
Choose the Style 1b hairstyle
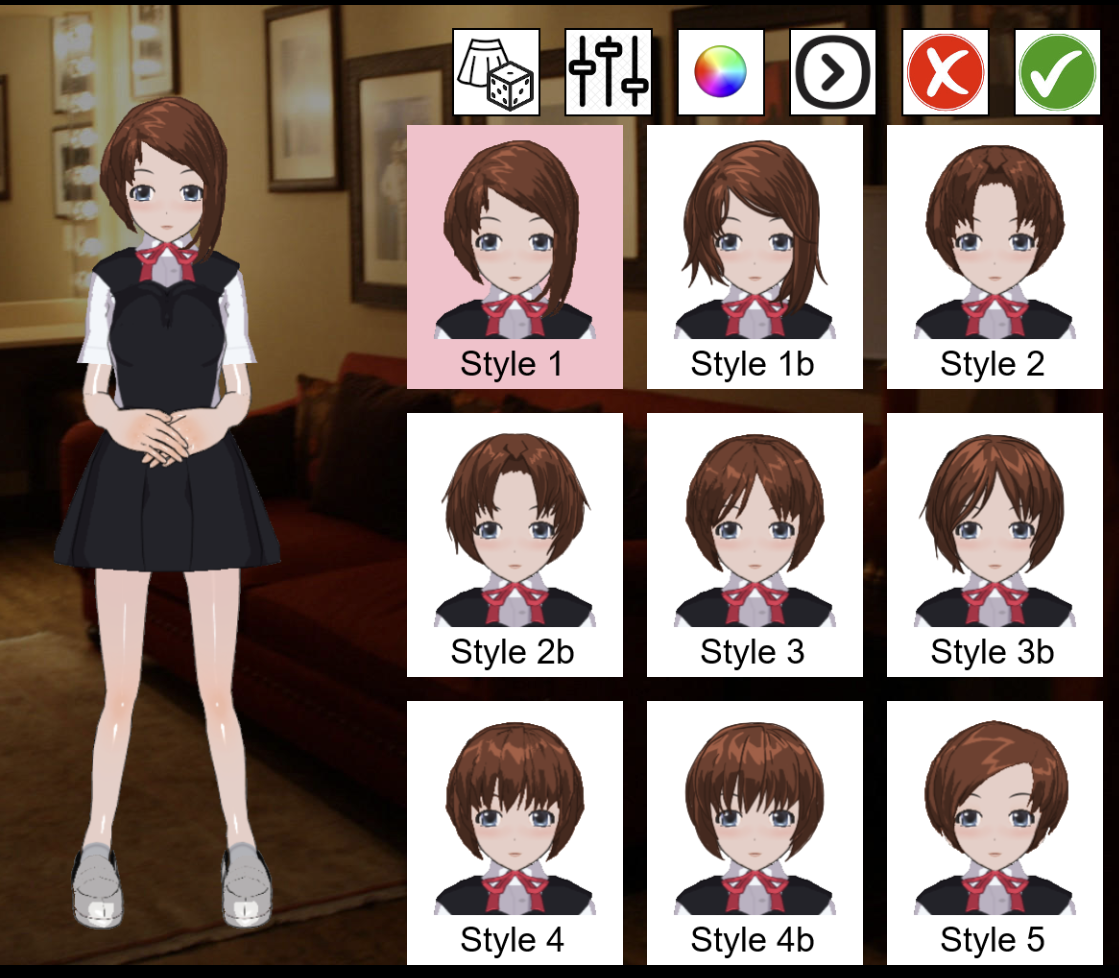pyautogui.click(x=754, y=257)
